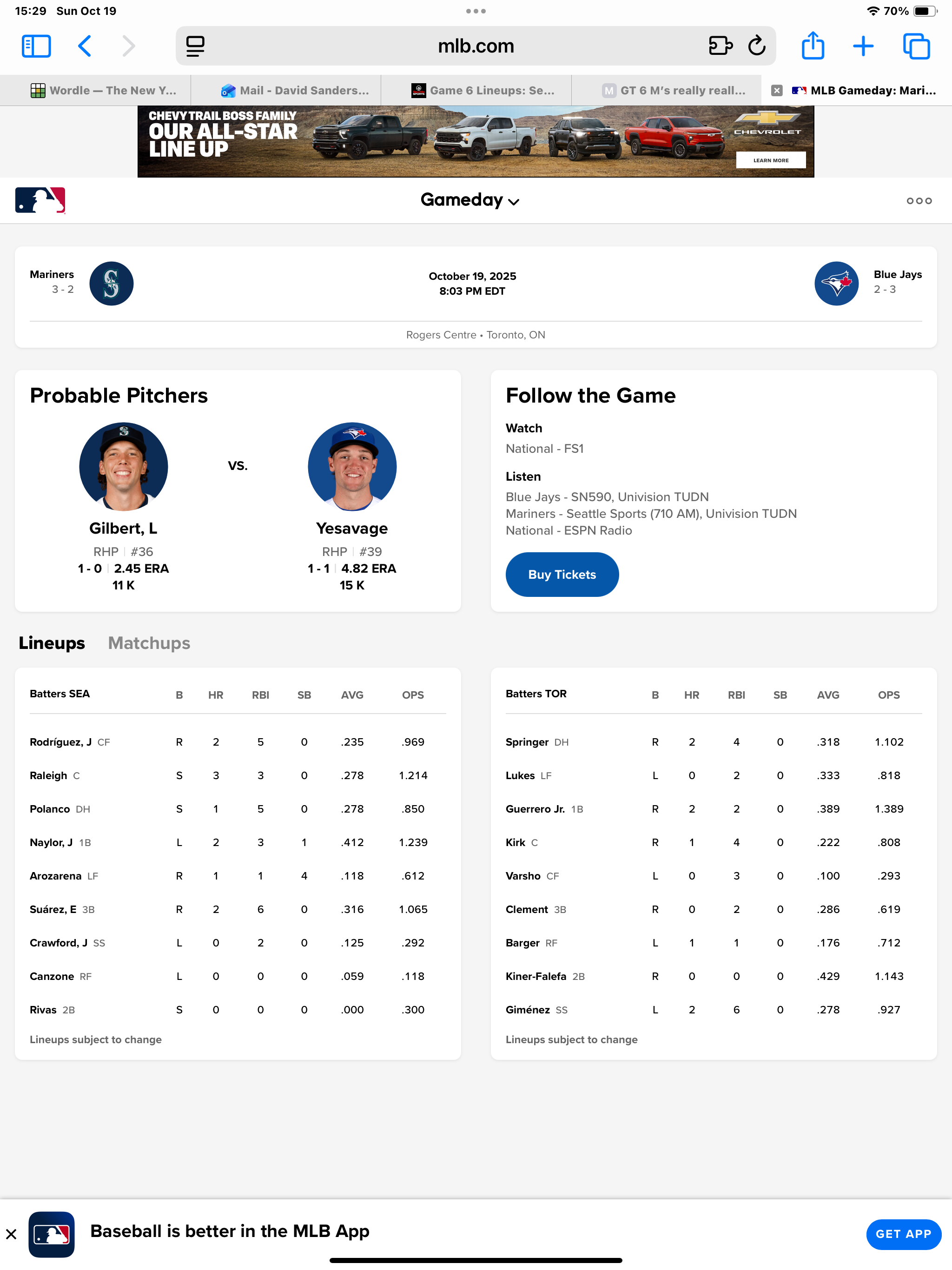This screenshot has height=1270, width=952.
Task: Open a new browser tab
Action: [863, 46]
